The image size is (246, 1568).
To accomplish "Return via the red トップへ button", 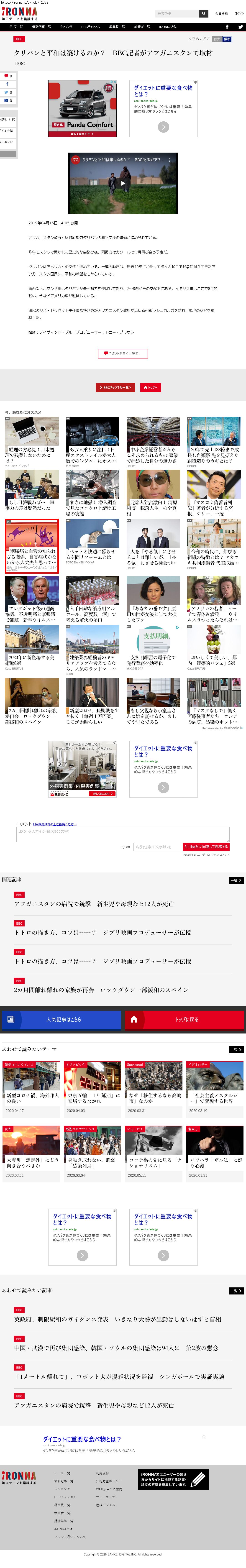I will point(150,387).
